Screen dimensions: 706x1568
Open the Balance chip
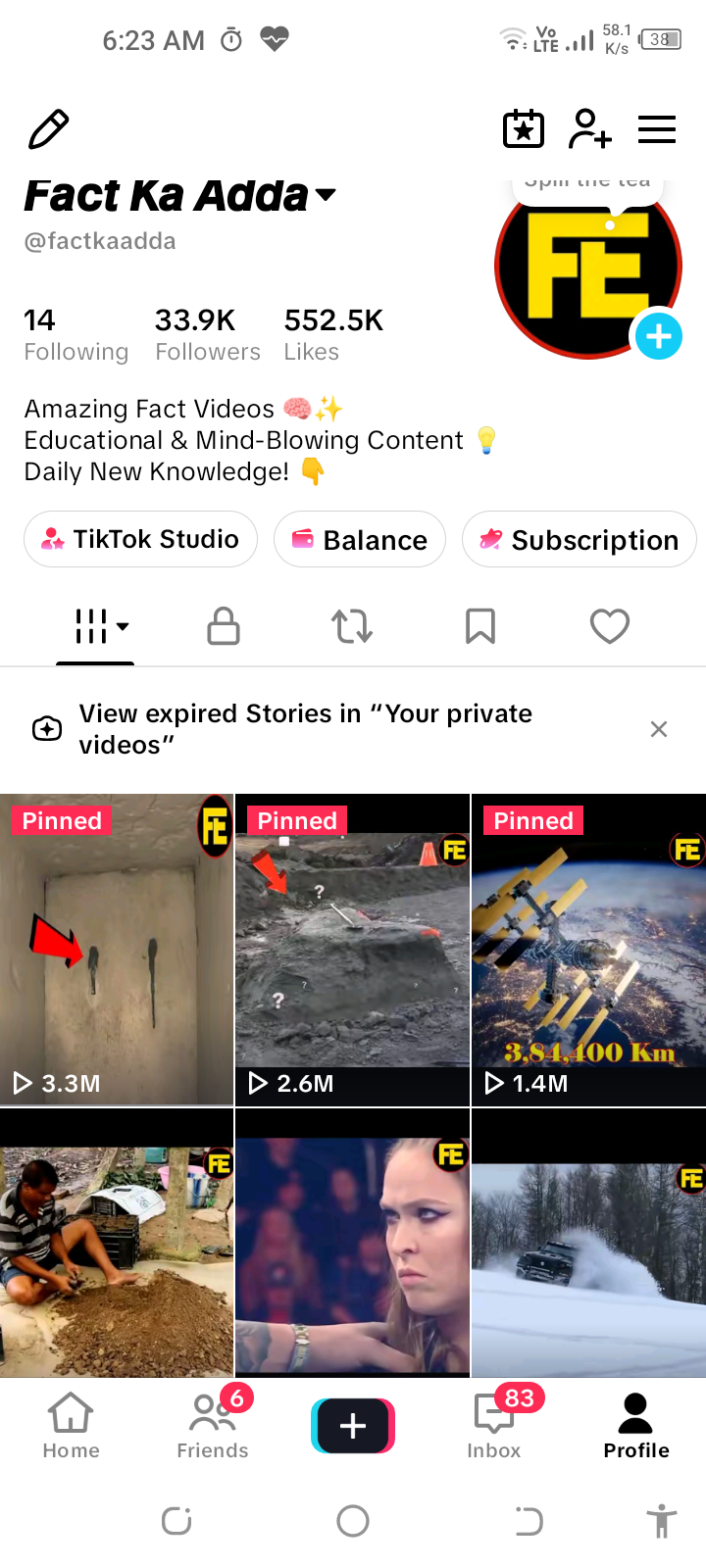point(360,539)
